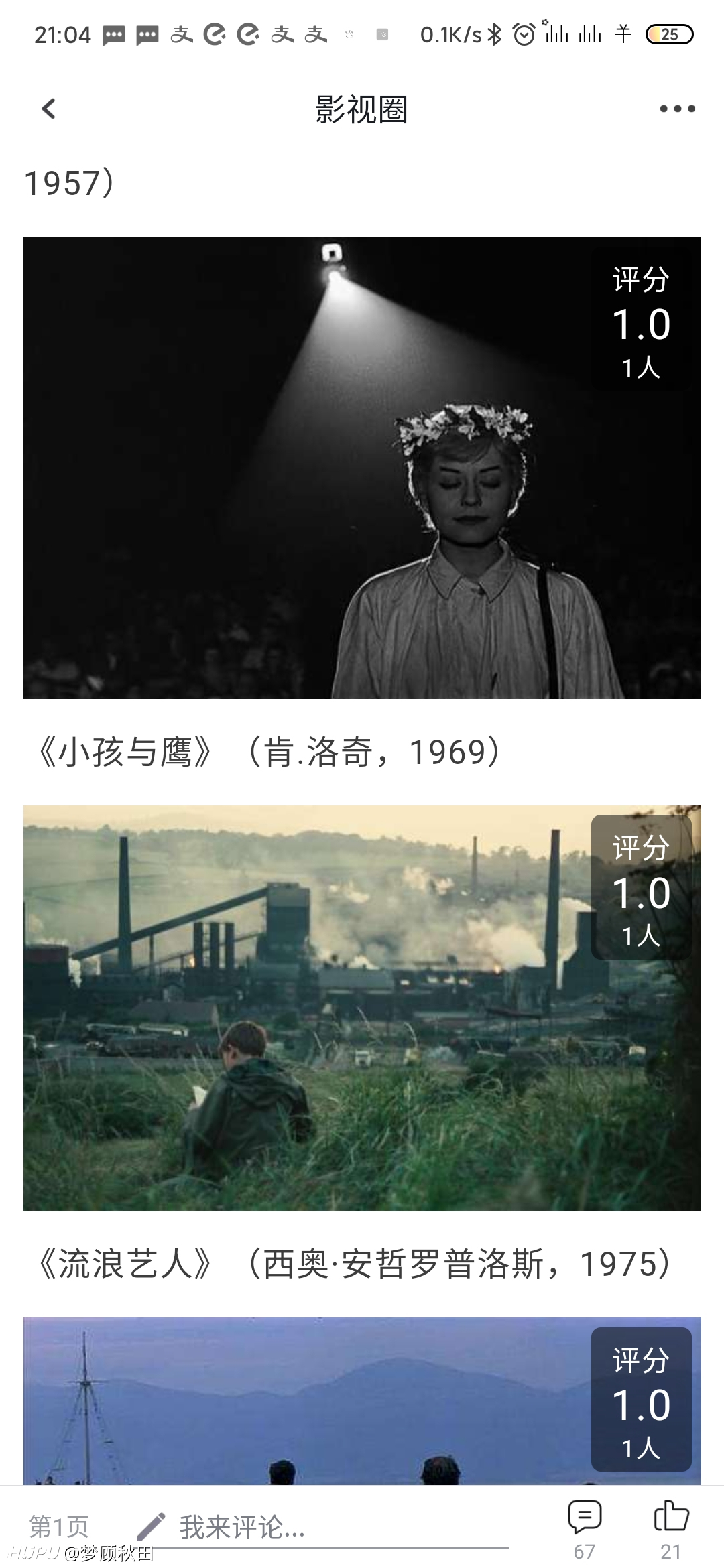Open the 《流浪艺人》 film still image
The image size is (724, 1568).
click(x=362, y=1401)
